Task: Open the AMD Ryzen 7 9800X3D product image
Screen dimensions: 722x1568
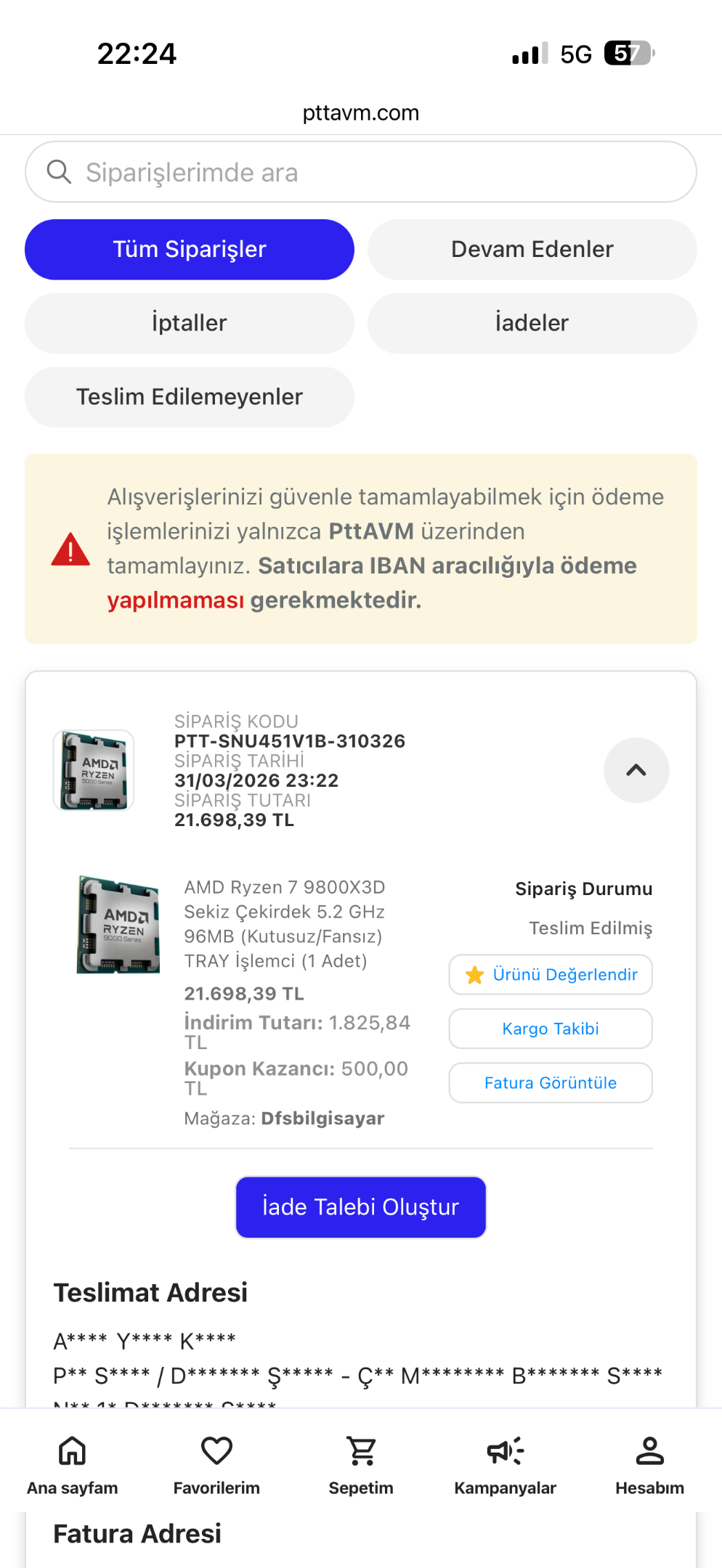Action: coord(118,925)
